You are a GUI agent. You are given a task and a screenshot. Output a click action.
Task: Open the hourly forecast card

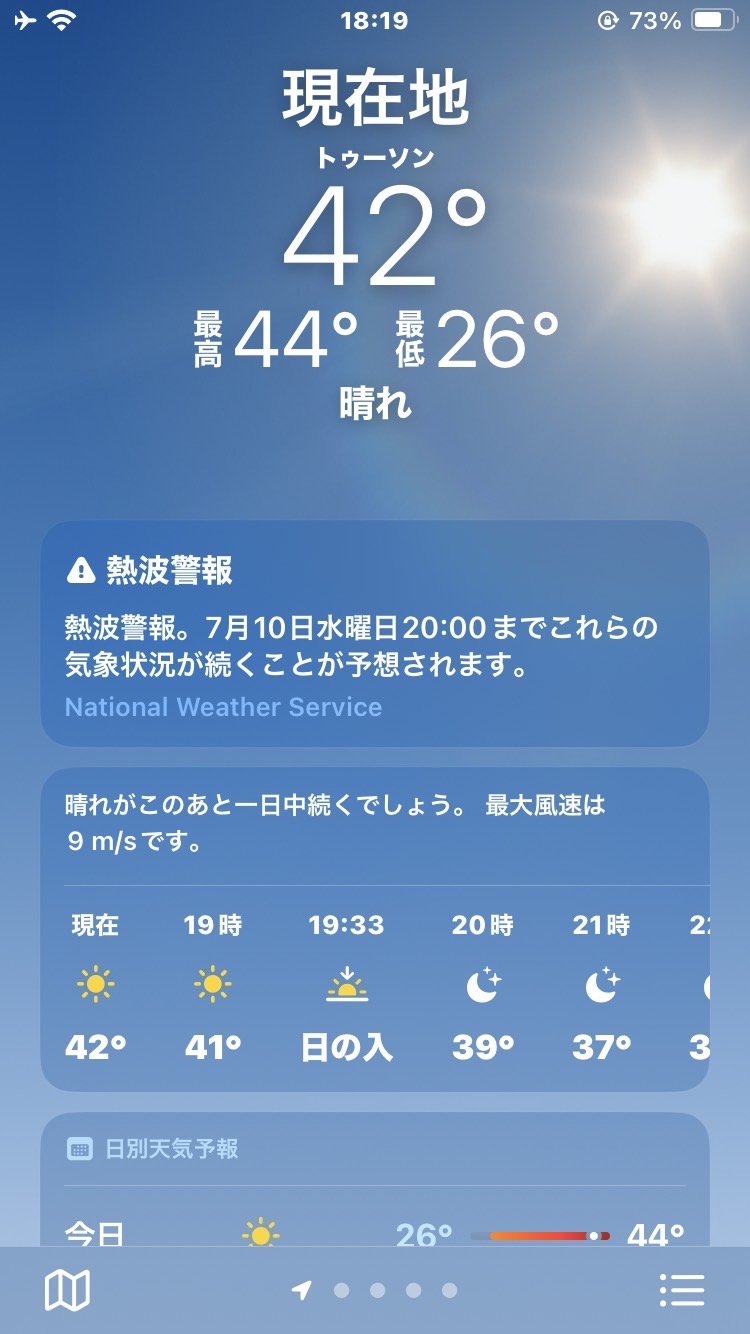pos(374,930)
